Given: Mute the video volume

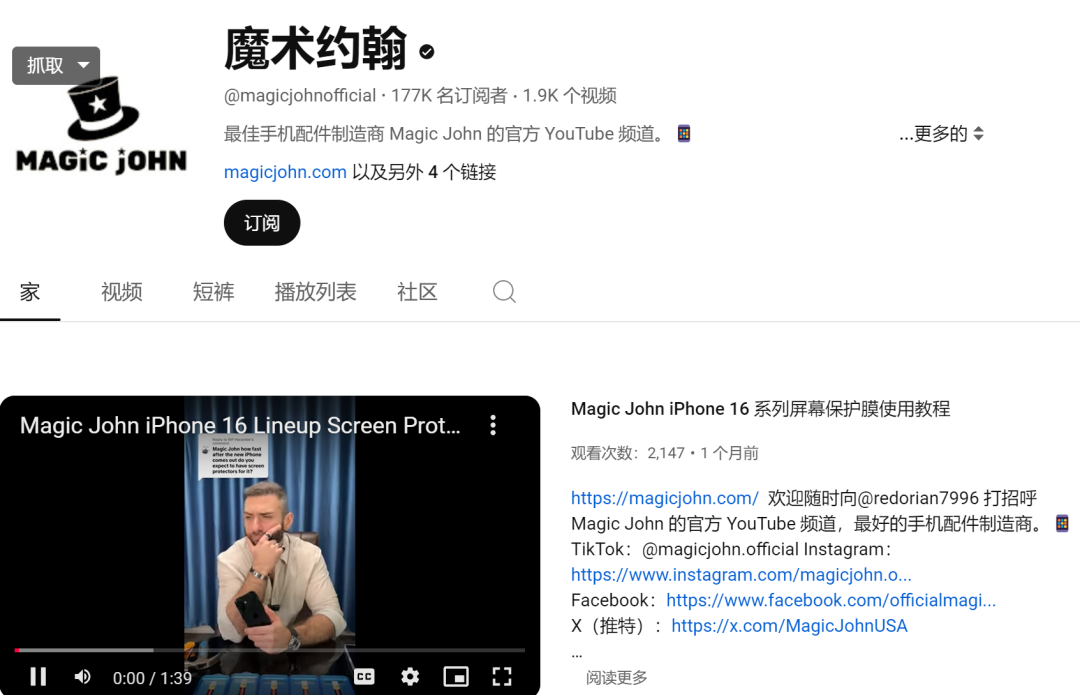Looking at the screenshot, I should pos(83,677).
